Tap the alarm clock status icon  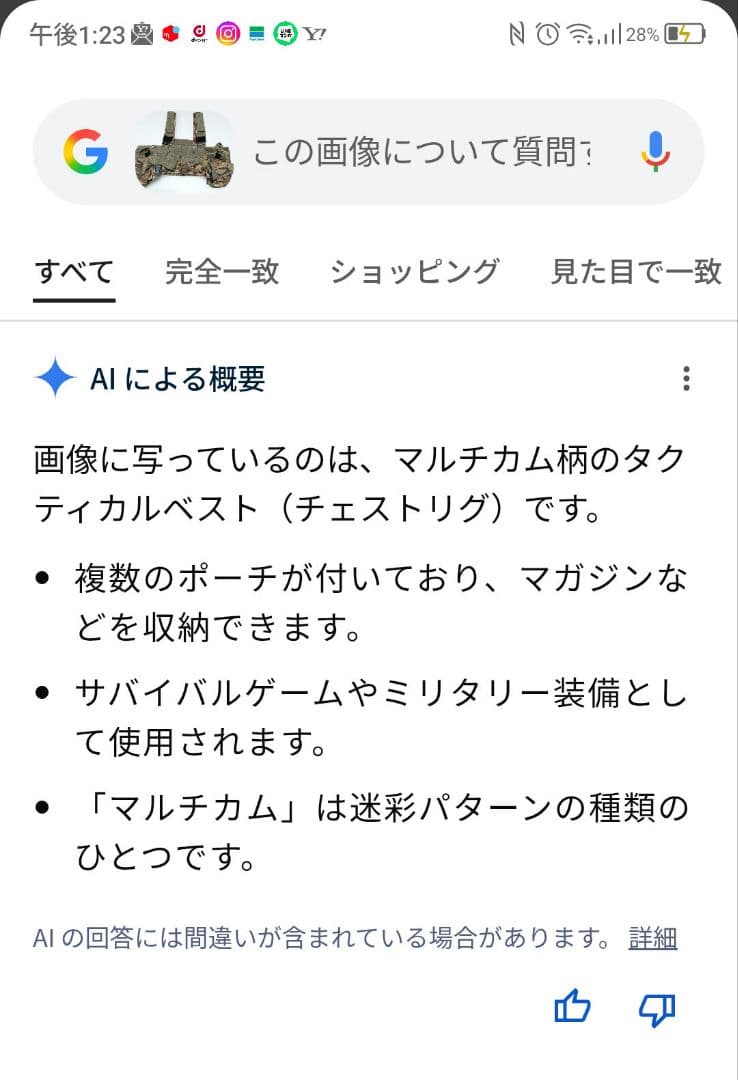[x=547, y=32]
